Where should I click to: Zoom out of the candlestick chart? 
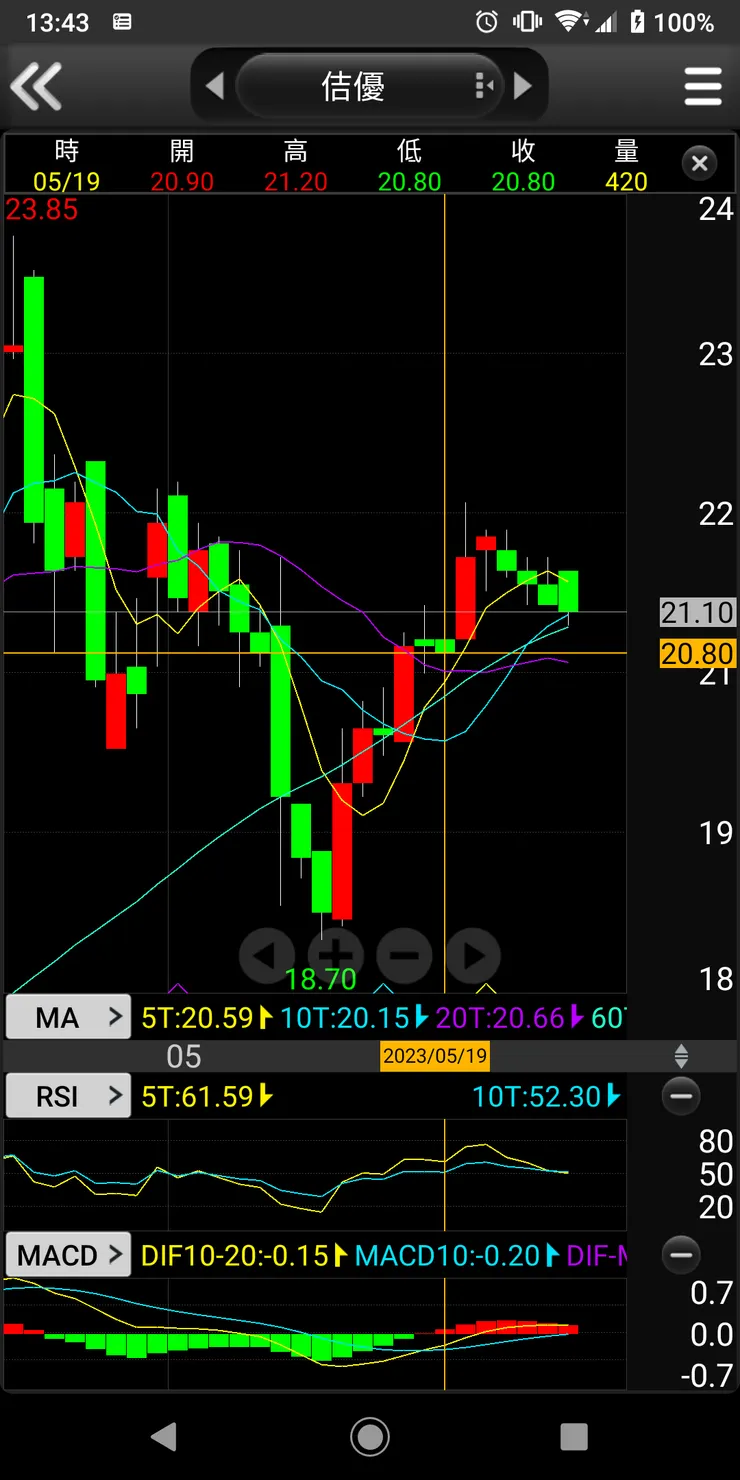(404, 955)
